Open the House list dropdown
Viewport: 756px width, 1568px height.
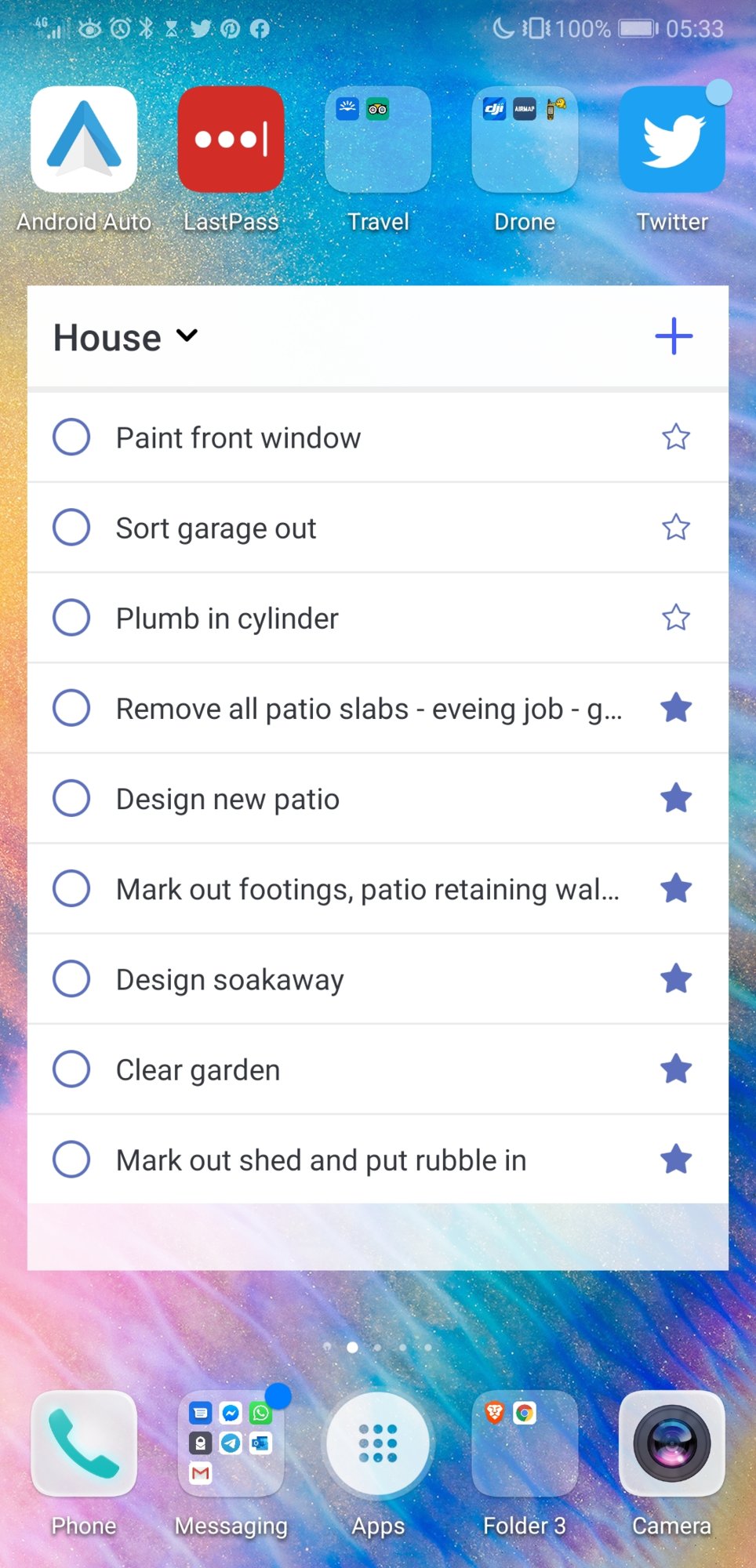click(125, 337)
